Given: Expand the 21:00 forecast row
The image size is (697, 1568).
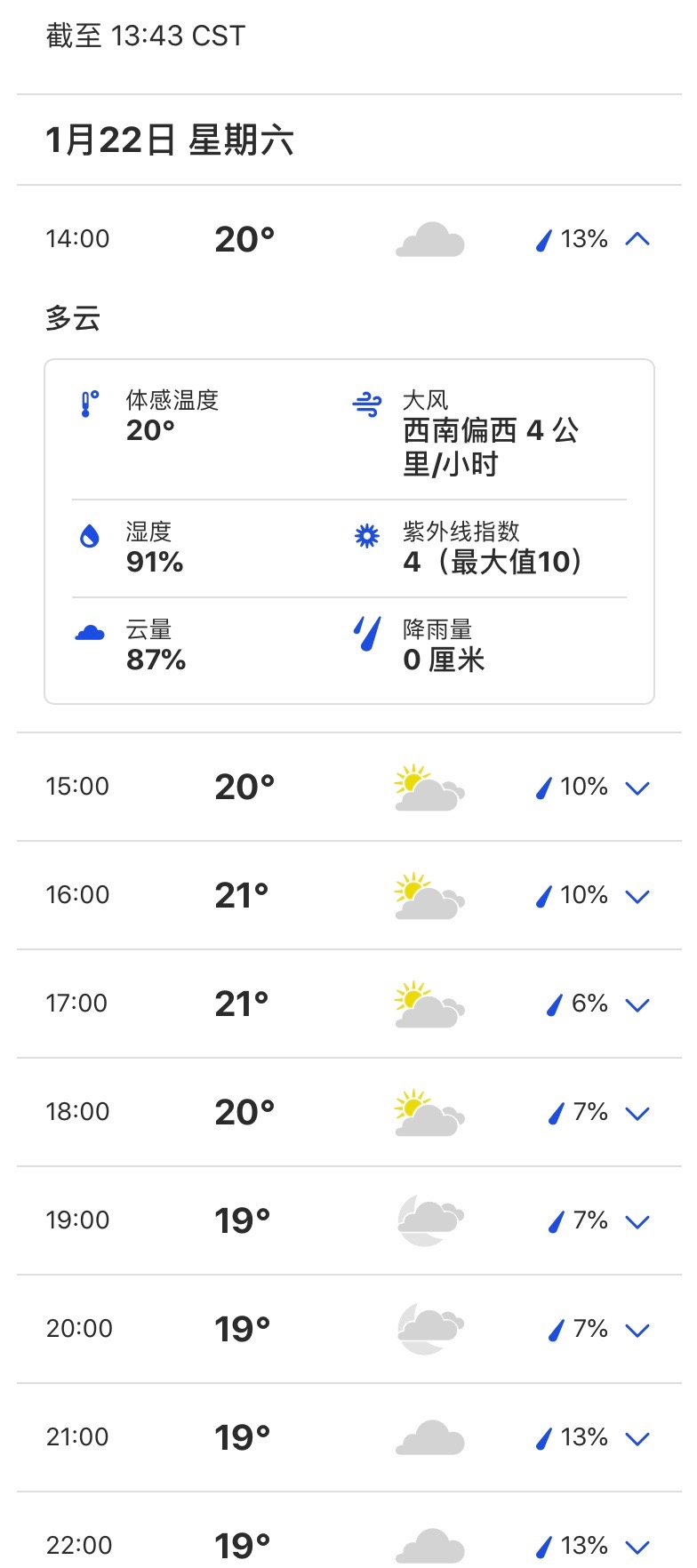Looking at the screenshot, I should point(637,1438).
